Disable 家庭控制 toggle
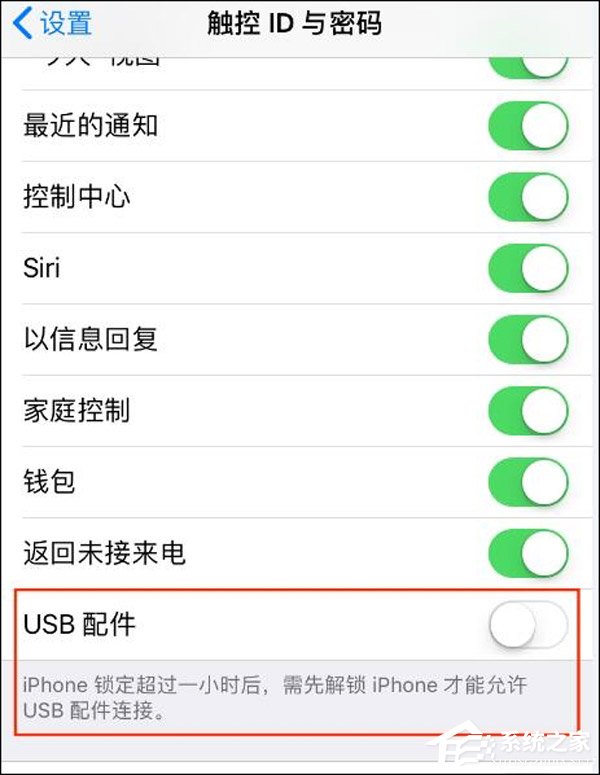 point(528,411)
